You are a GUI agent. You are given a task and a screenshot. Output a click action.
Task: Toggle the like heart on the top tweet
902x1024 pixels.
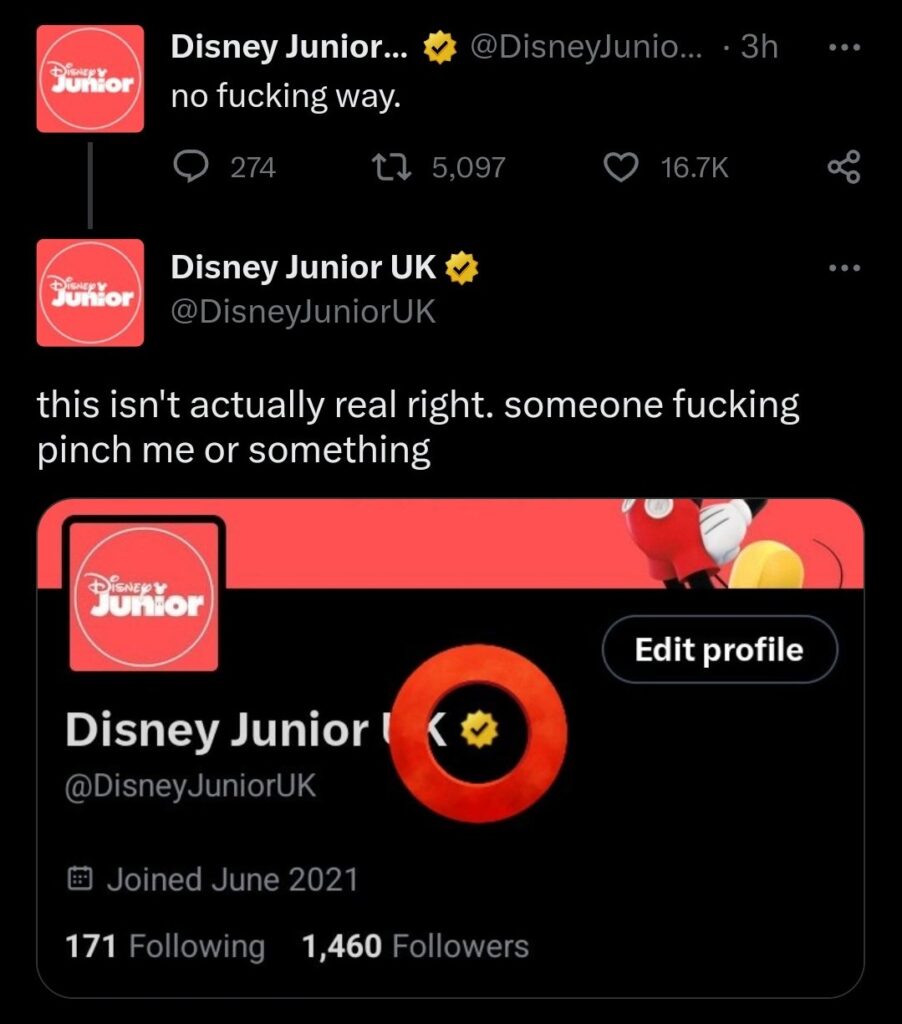pos(621,168)
